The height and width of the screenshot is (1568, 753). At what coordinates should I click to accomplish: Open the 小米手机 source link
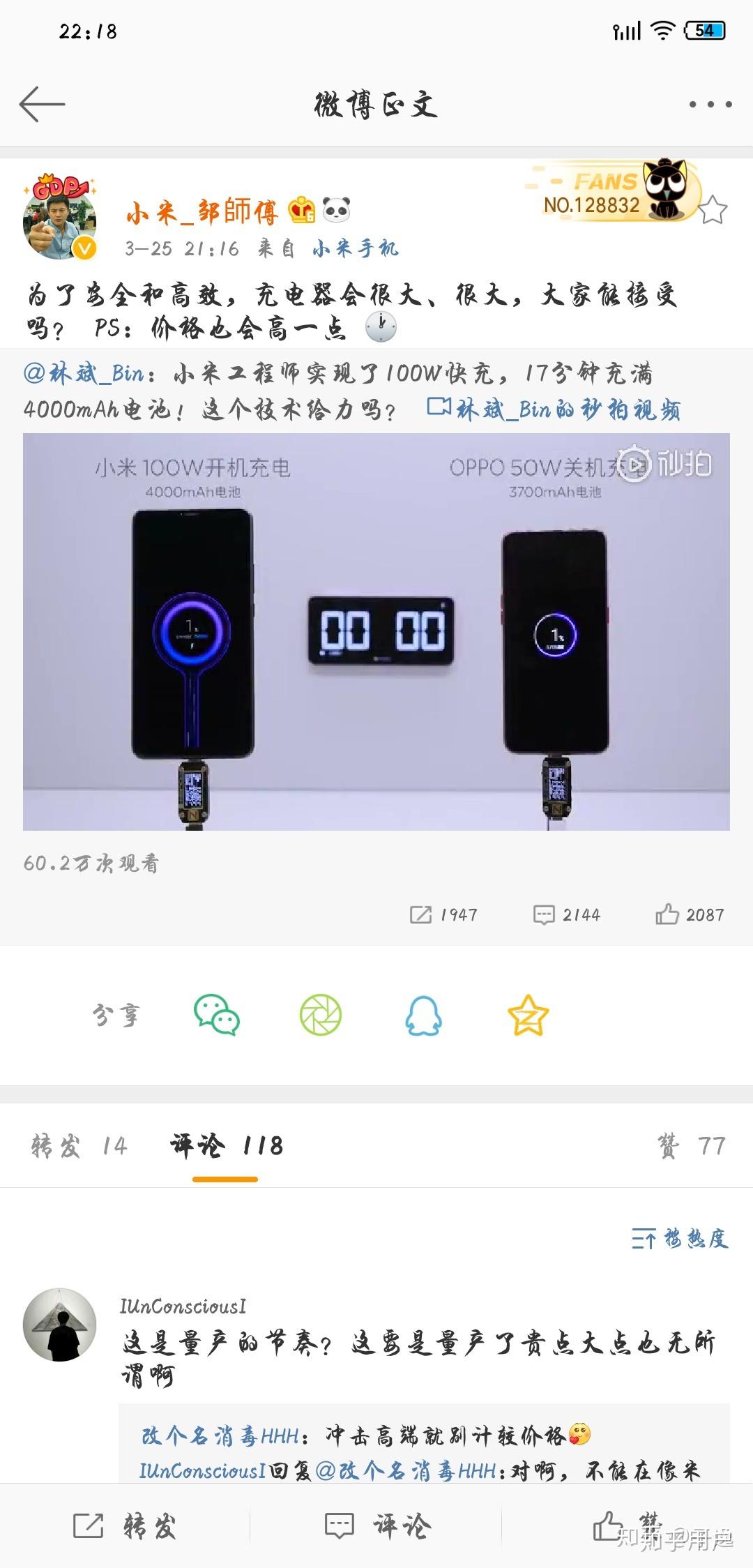click(356, 248)
